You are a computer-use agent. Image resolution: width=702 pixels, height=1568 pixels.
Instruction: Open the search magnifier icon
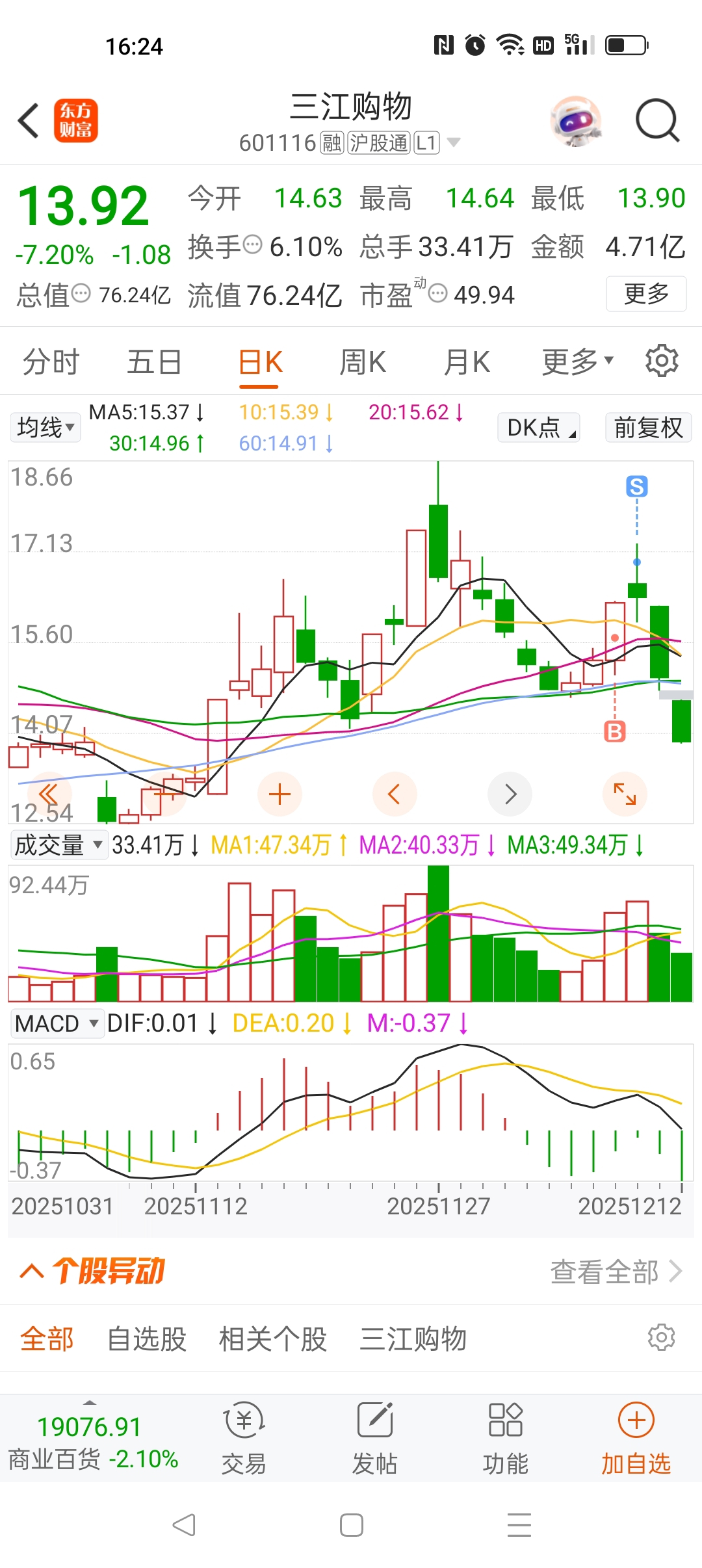[x=657, y=121]
